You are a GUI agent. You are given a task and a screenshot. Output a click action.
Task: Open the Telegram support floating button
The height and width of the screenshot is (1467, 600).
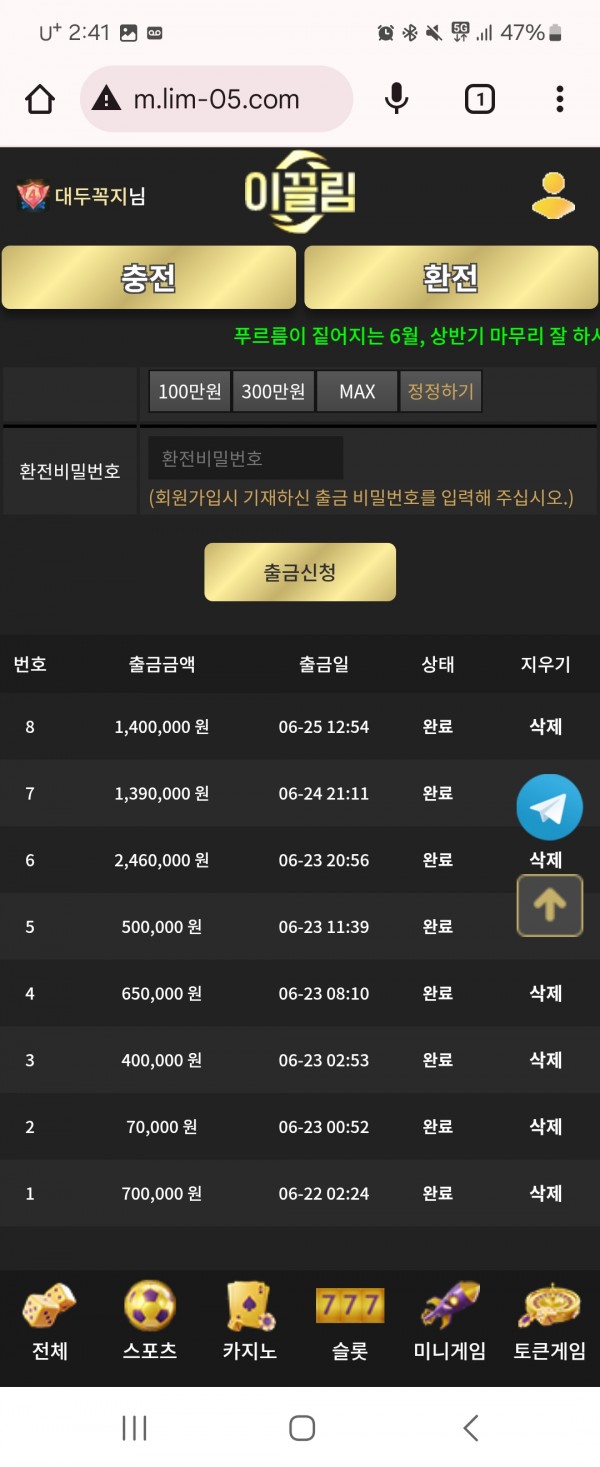pos(549,807)
